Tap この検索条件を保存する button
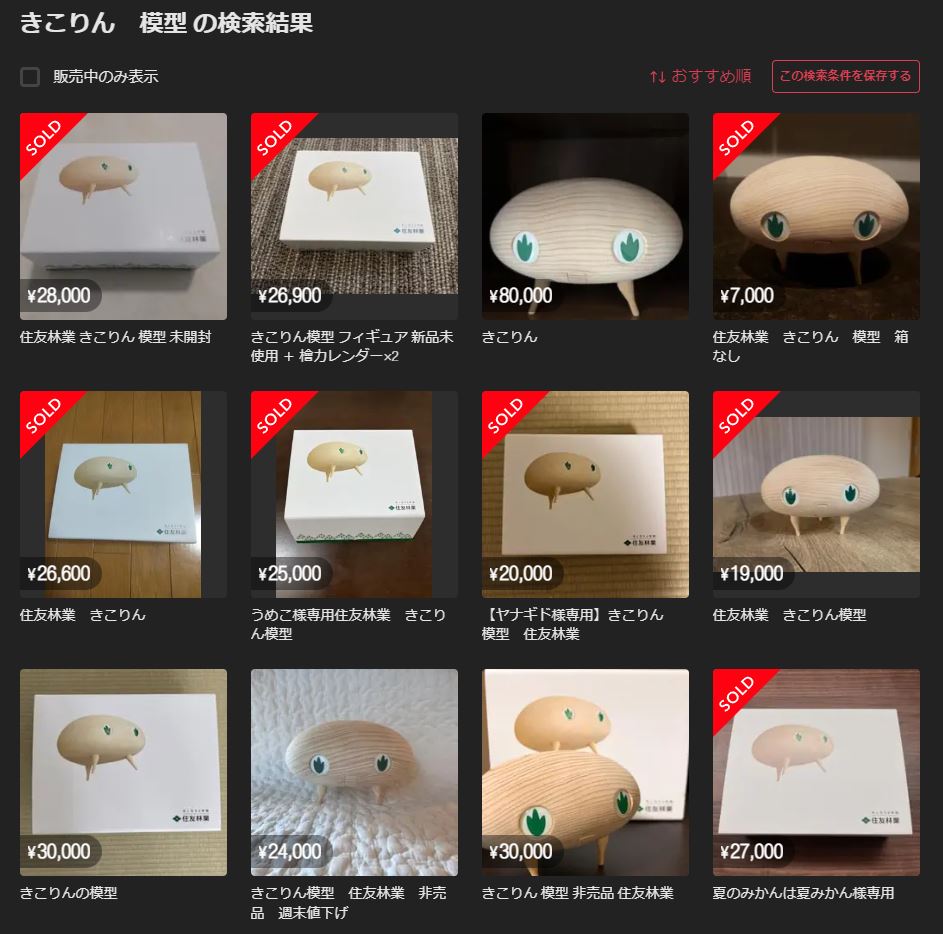Screen dimensions: 943x934 pos(845,76)
